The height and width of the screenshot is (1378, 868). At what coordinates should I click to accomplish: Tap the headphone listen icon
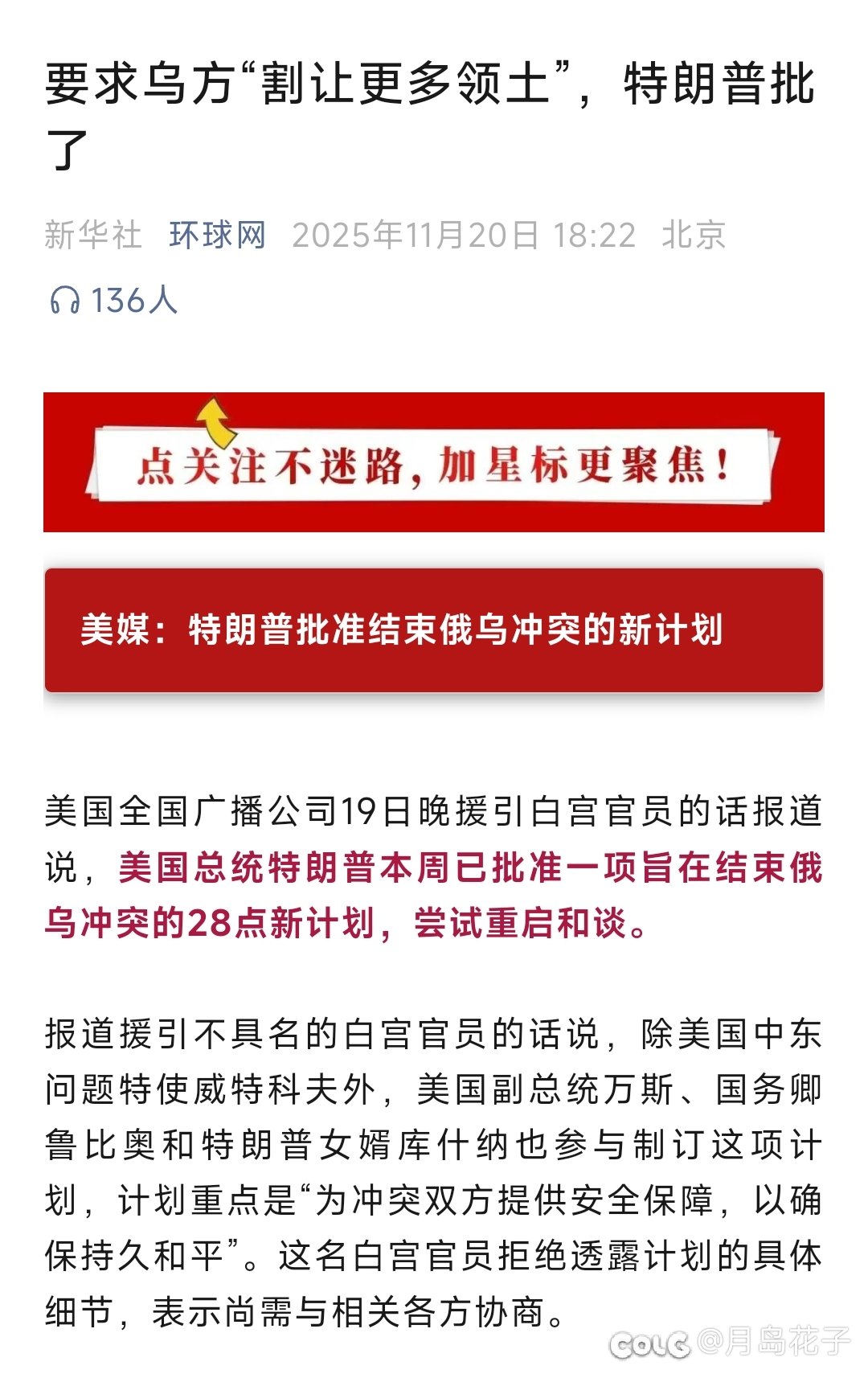(x=65, y=301)
